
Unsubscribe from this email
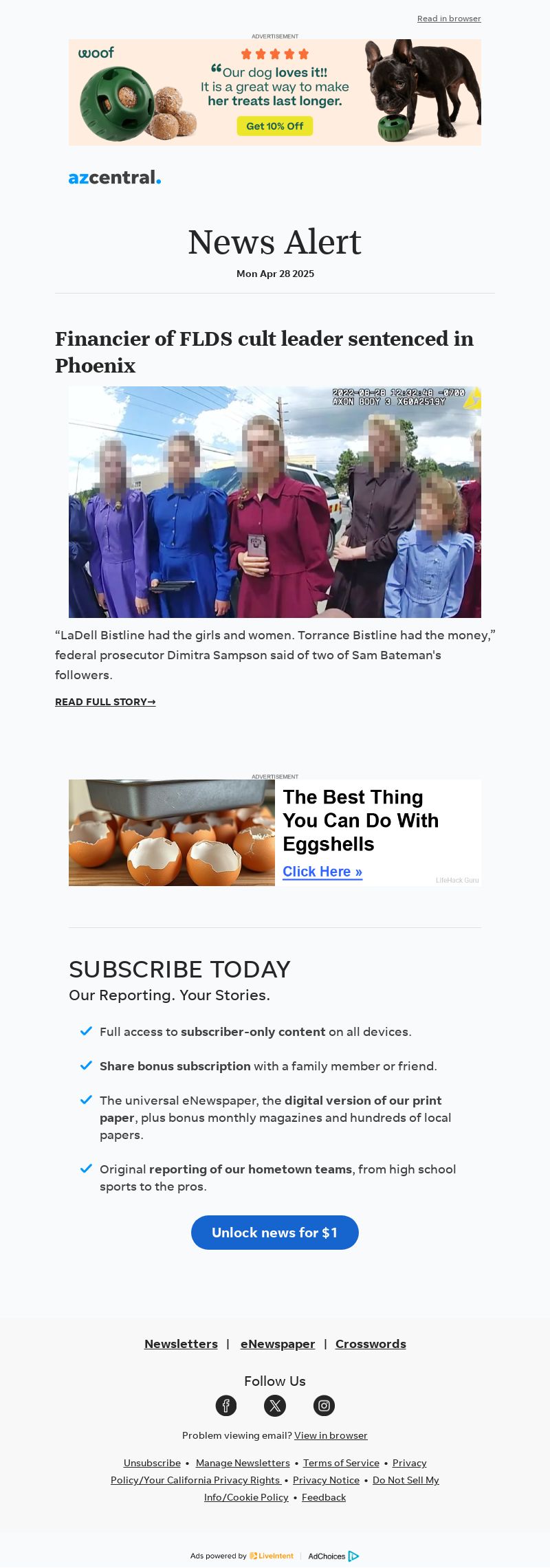(x=152, y=1463)
